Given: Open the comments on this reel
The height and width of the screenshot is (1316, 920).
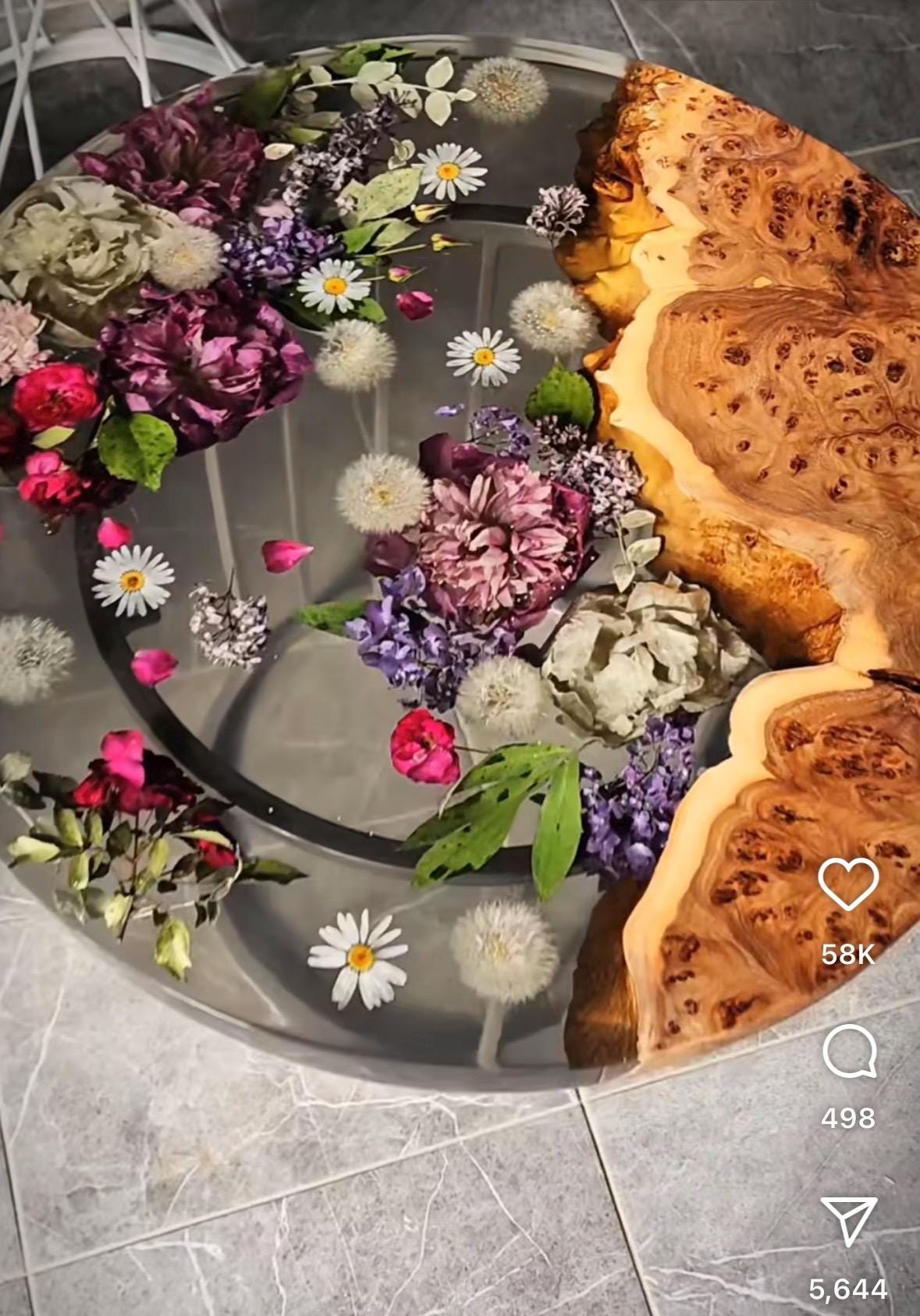Looking at the screenshot, I should 849,1053.
